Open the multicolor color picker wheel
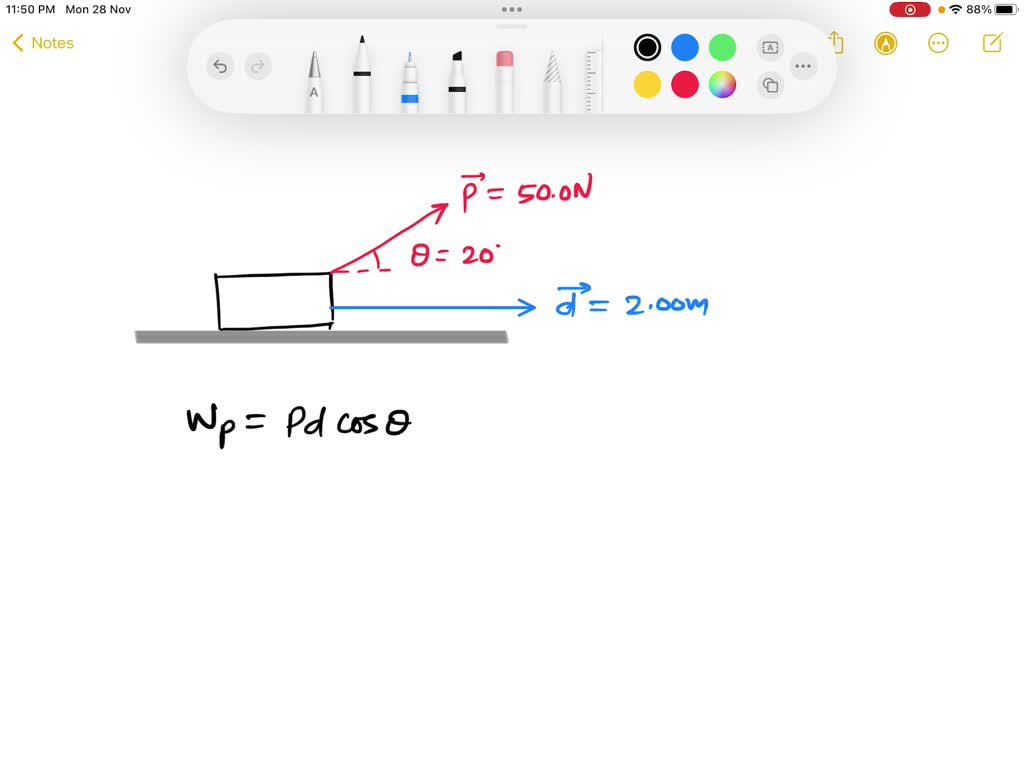 (722, 85)
